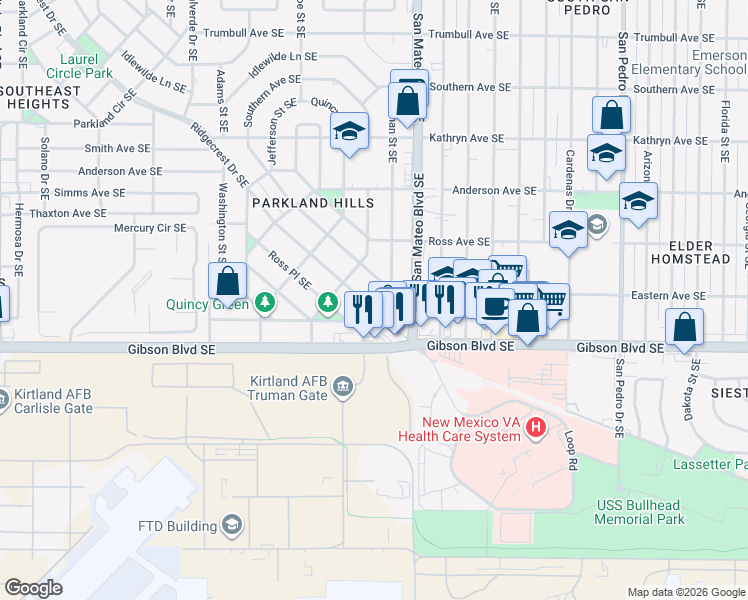Select the leftmost fork and knife restaurant marker
This screenshot has height=600, width=748.
click(363, 311)
